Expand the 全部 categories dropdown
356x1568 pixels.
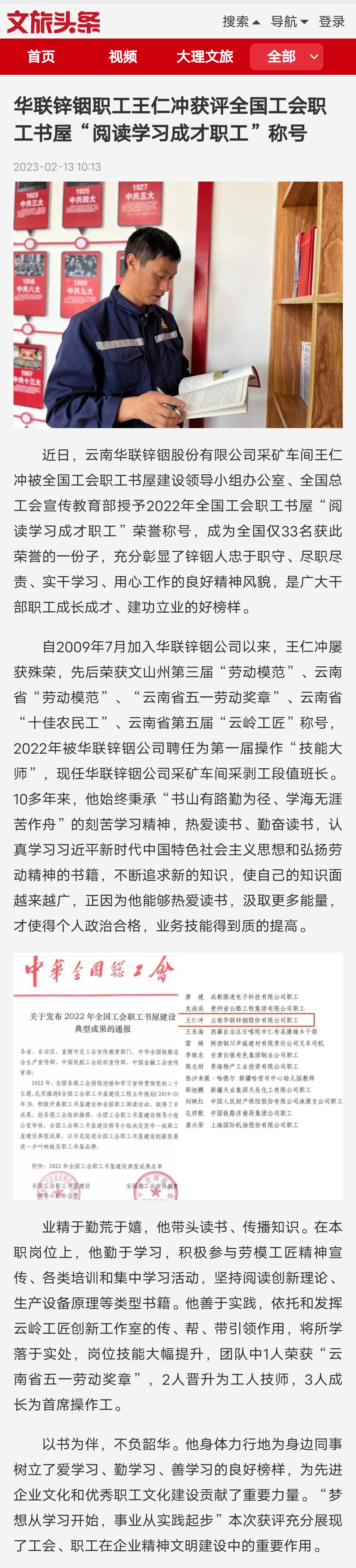[x=287, y=57]
